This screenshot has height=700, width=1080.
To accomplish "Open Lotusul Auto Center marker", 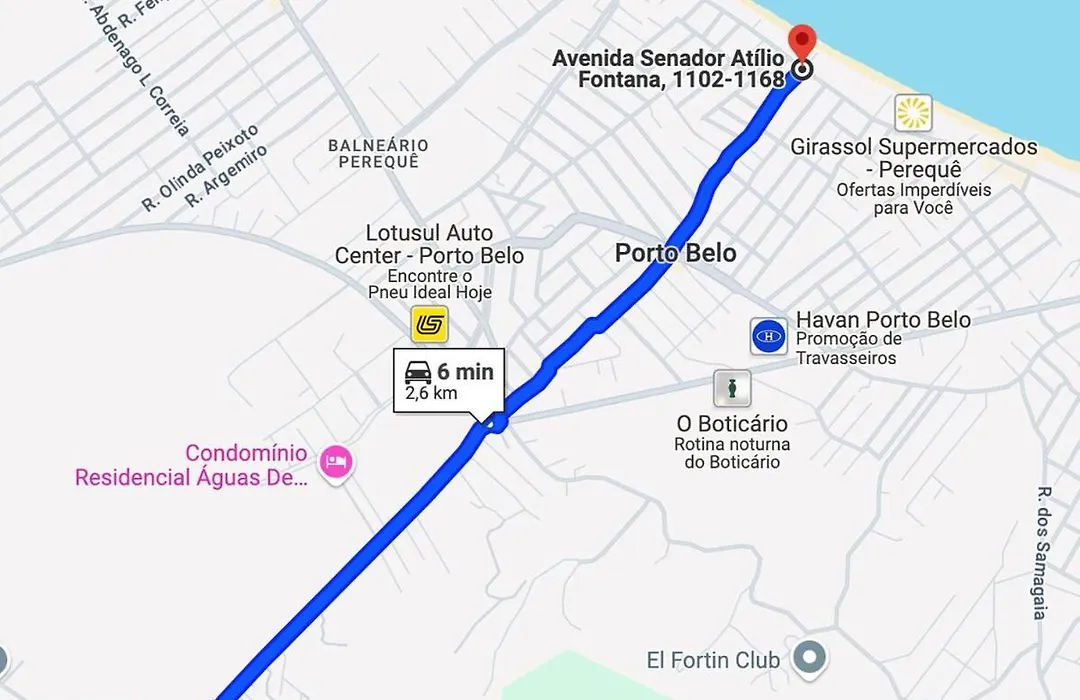I will point(430,324).
